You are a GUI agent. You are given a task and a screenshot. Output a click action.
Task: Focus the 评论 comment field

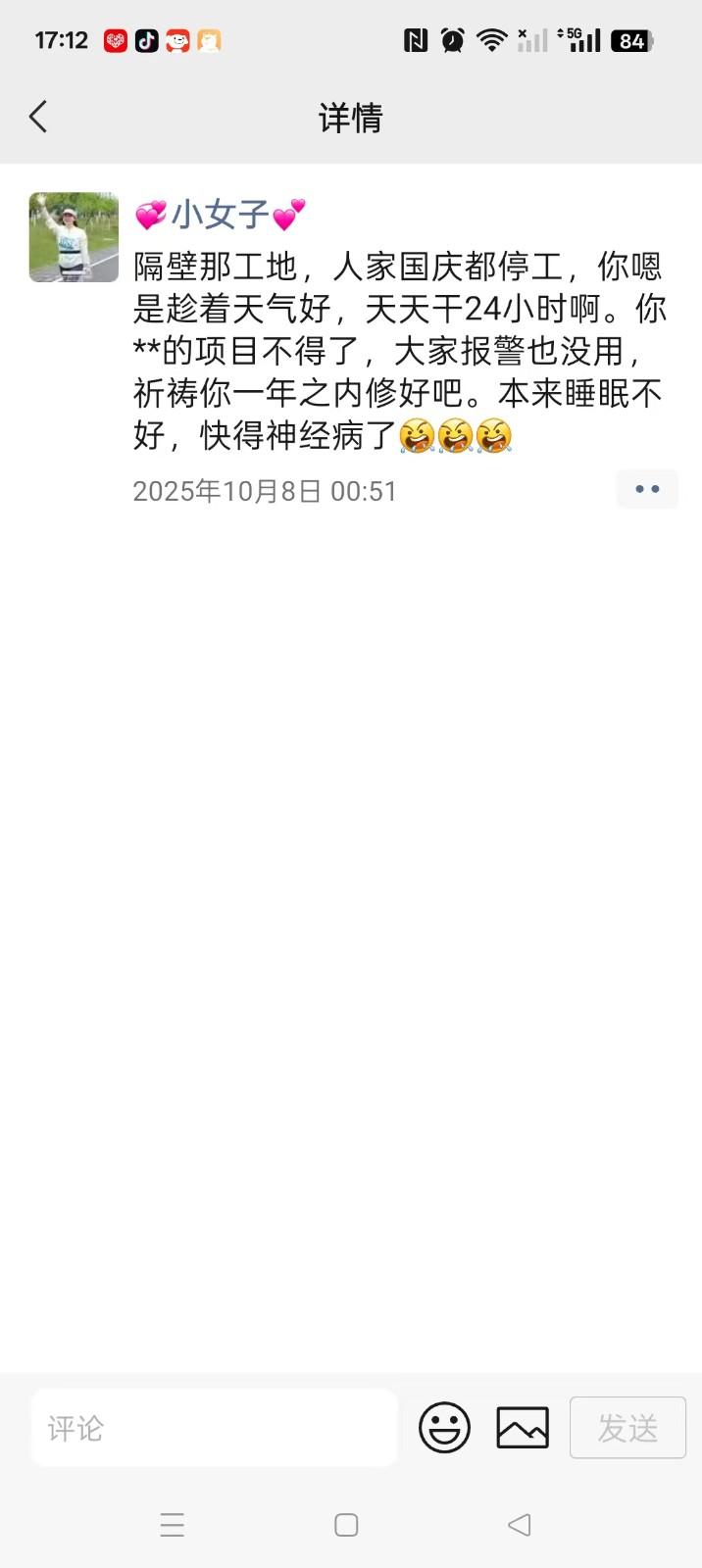[x=214, y=1428]
